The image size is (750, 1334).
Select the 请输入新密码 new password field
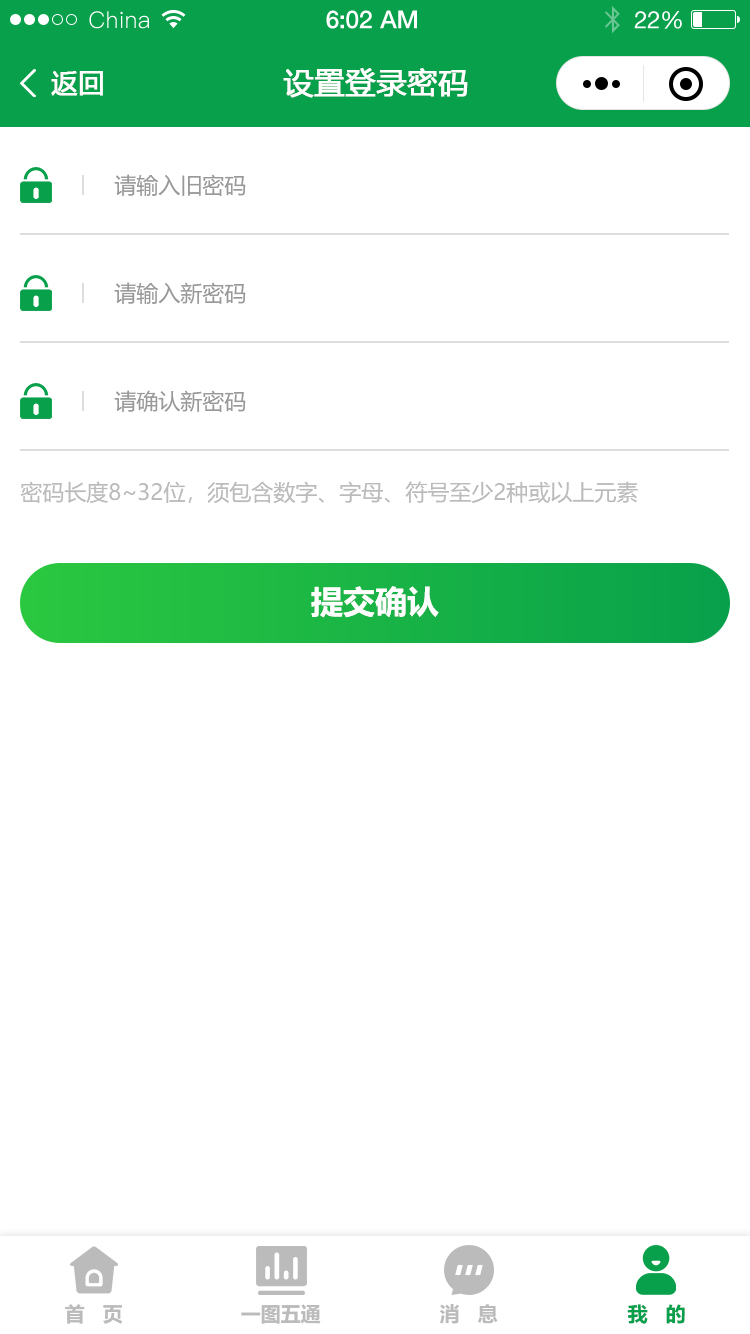(x=420, y=294)
